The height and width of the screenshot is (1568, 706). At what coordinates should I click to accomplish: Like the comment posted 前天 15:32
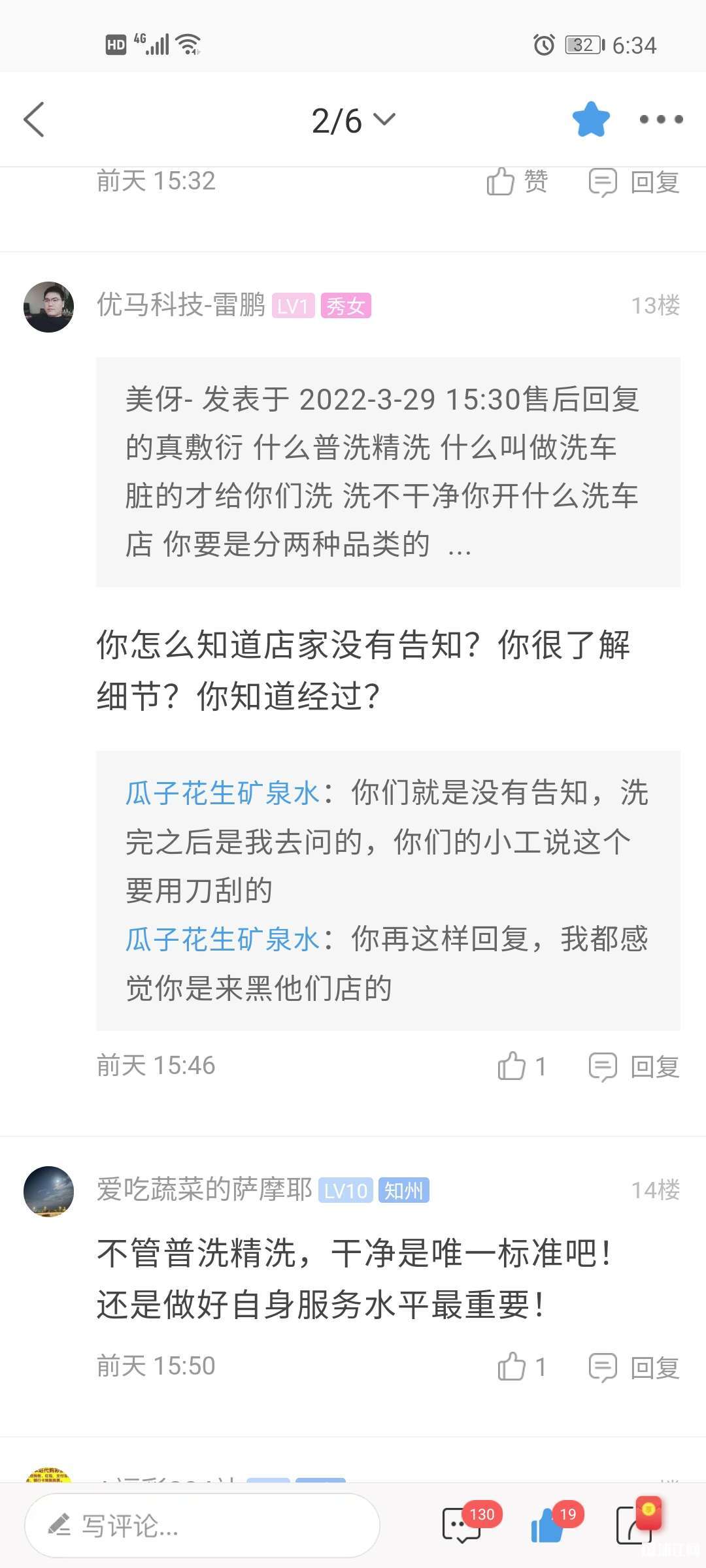(516, 182)
